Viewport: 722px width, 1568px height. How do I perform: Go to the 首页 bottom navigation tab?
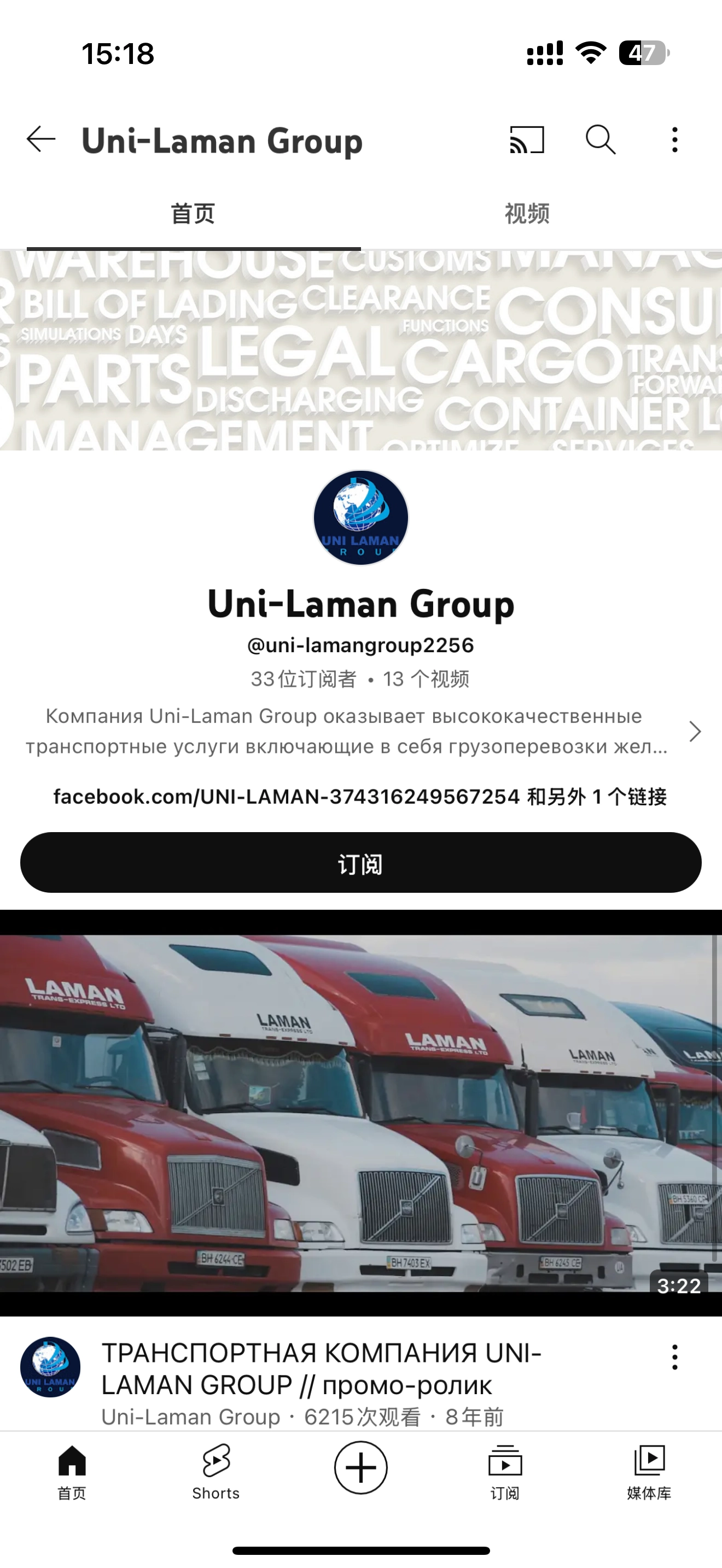tap(72, 1472)
